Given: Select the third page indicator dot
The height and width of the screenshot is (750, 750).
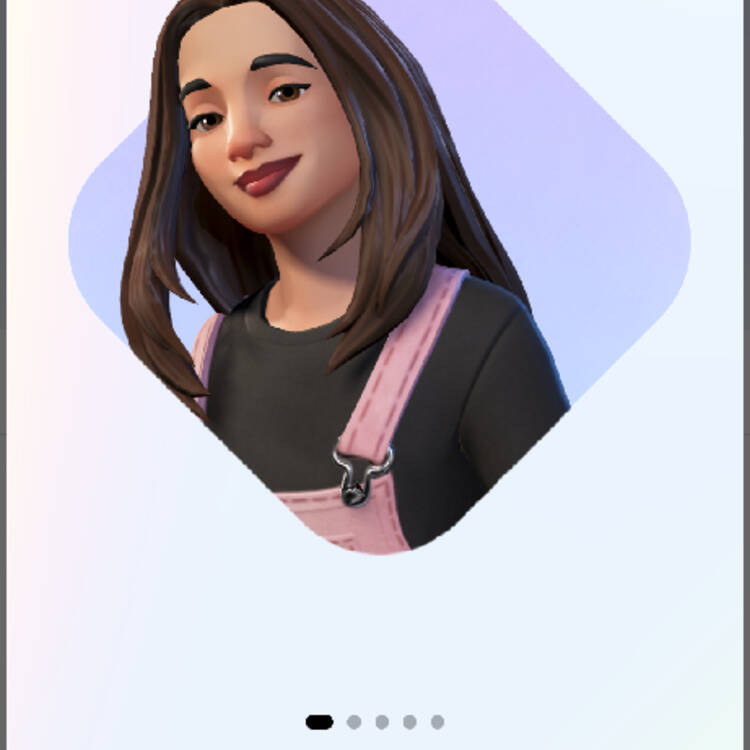Looking at the screenshot, I should coord(382,722).
